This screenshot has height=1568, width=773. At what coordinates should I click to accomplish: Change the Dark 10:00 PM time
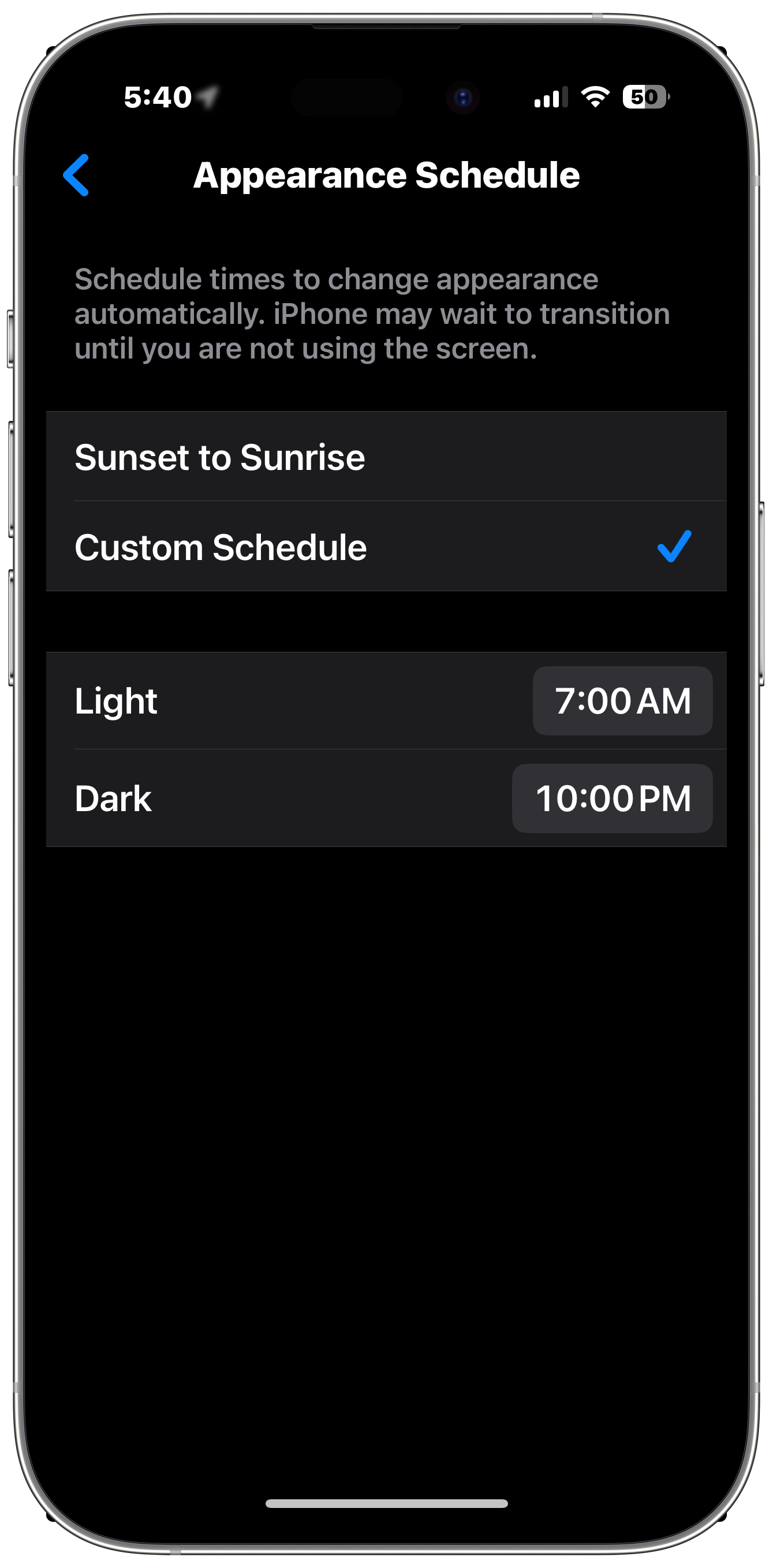(x=612, y=798)
